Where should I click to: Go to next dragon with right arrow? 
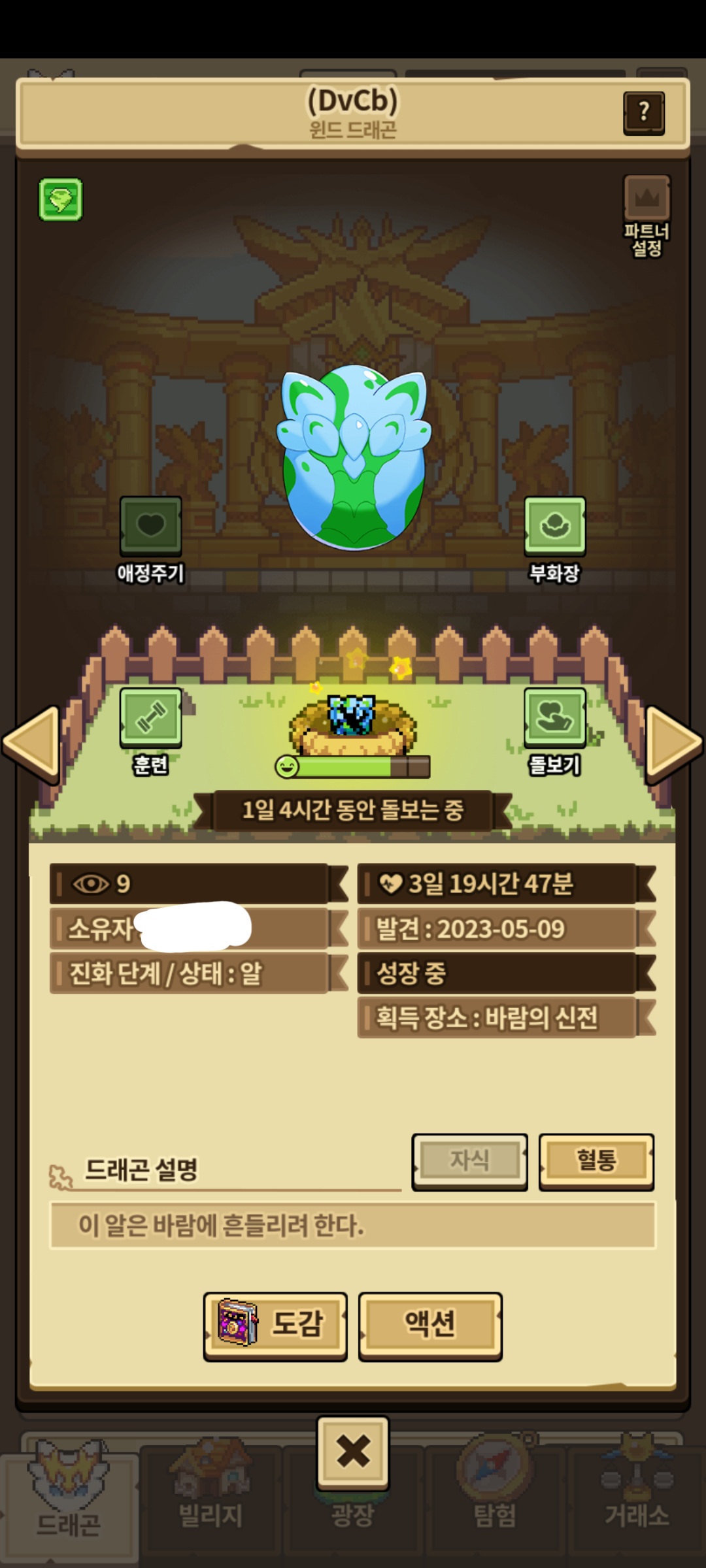(674, 743)
